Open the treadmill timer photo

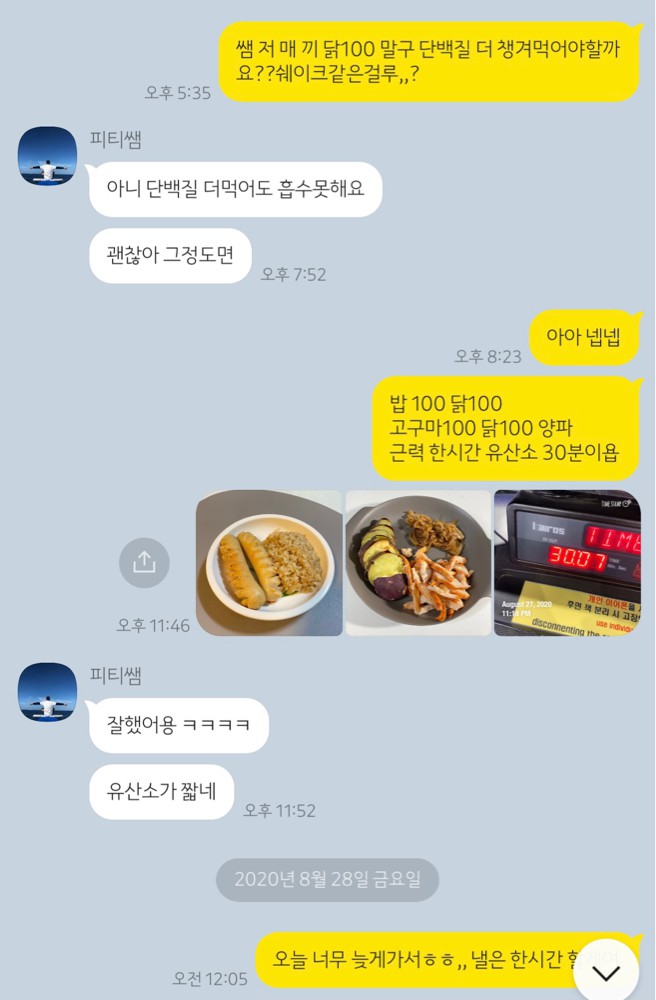point(566,562)
